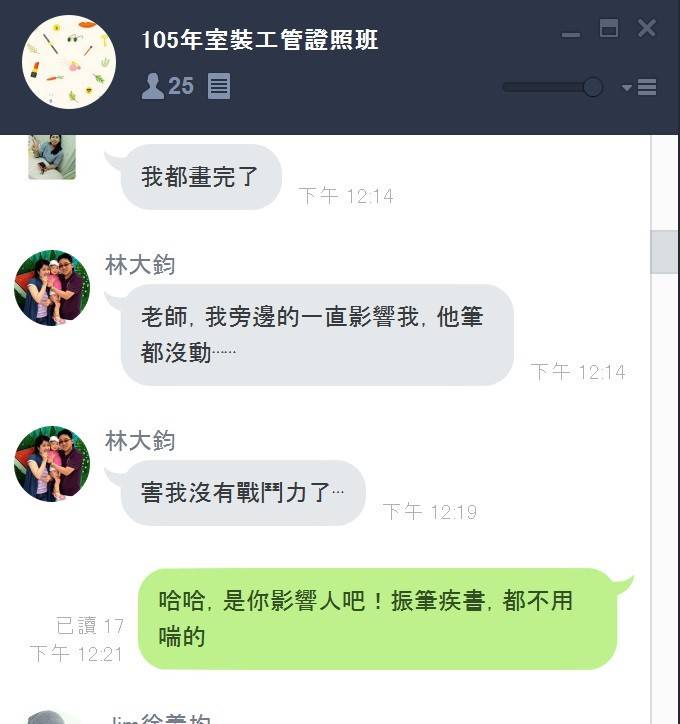Open 林大鈞's avatar by the 老師 message

(x=52, y=288)
